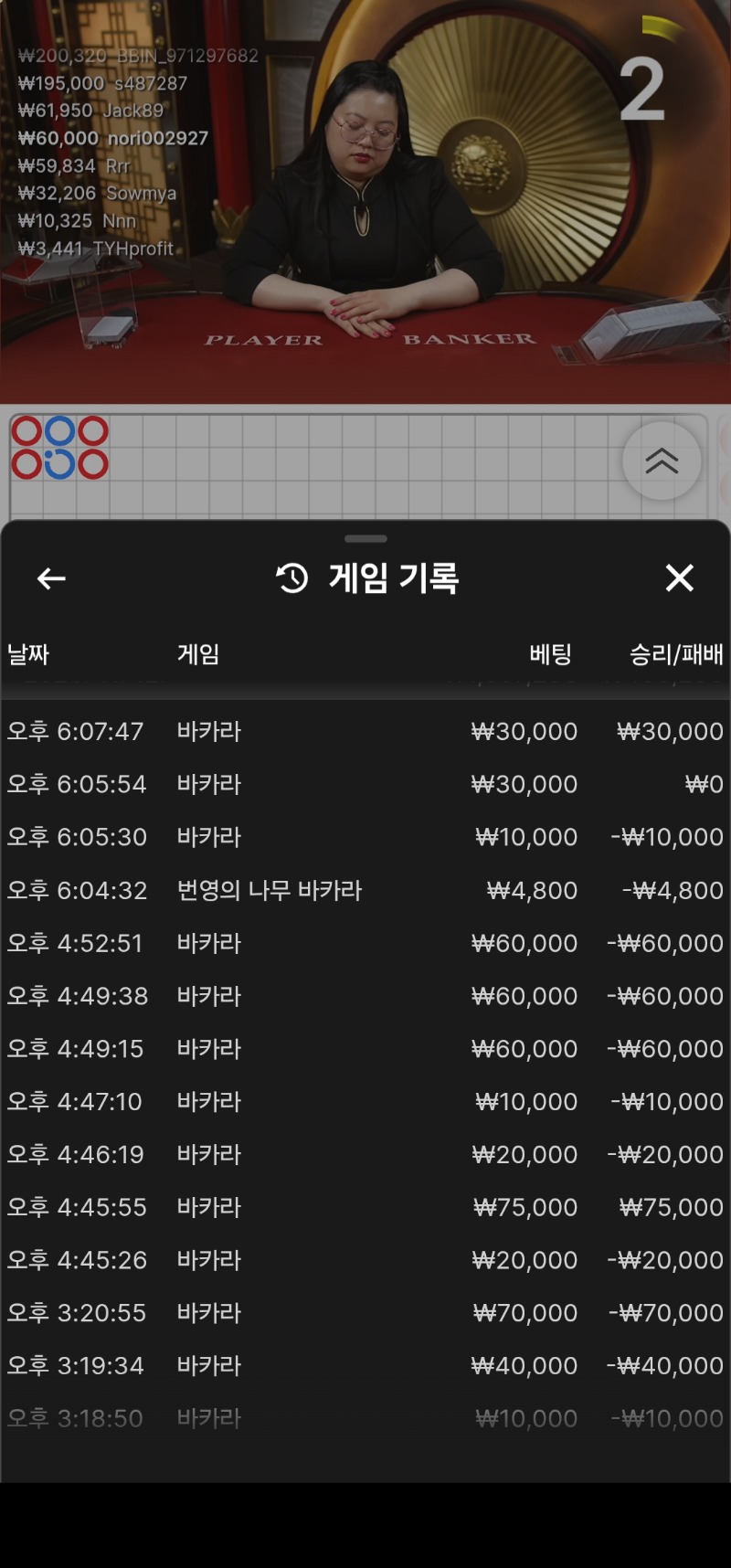Screen dimensions: 731x1568
Task: Select the 오후 4:52:51 ₩60,000 record
Action: [365, 943]
